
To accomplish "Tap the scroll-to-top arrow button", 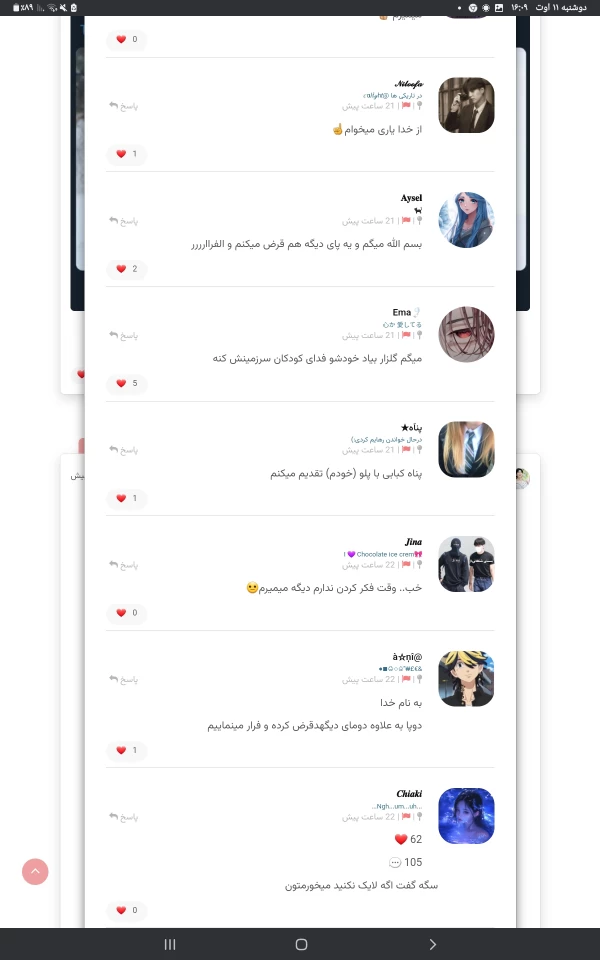I will [x=35, y=871].
